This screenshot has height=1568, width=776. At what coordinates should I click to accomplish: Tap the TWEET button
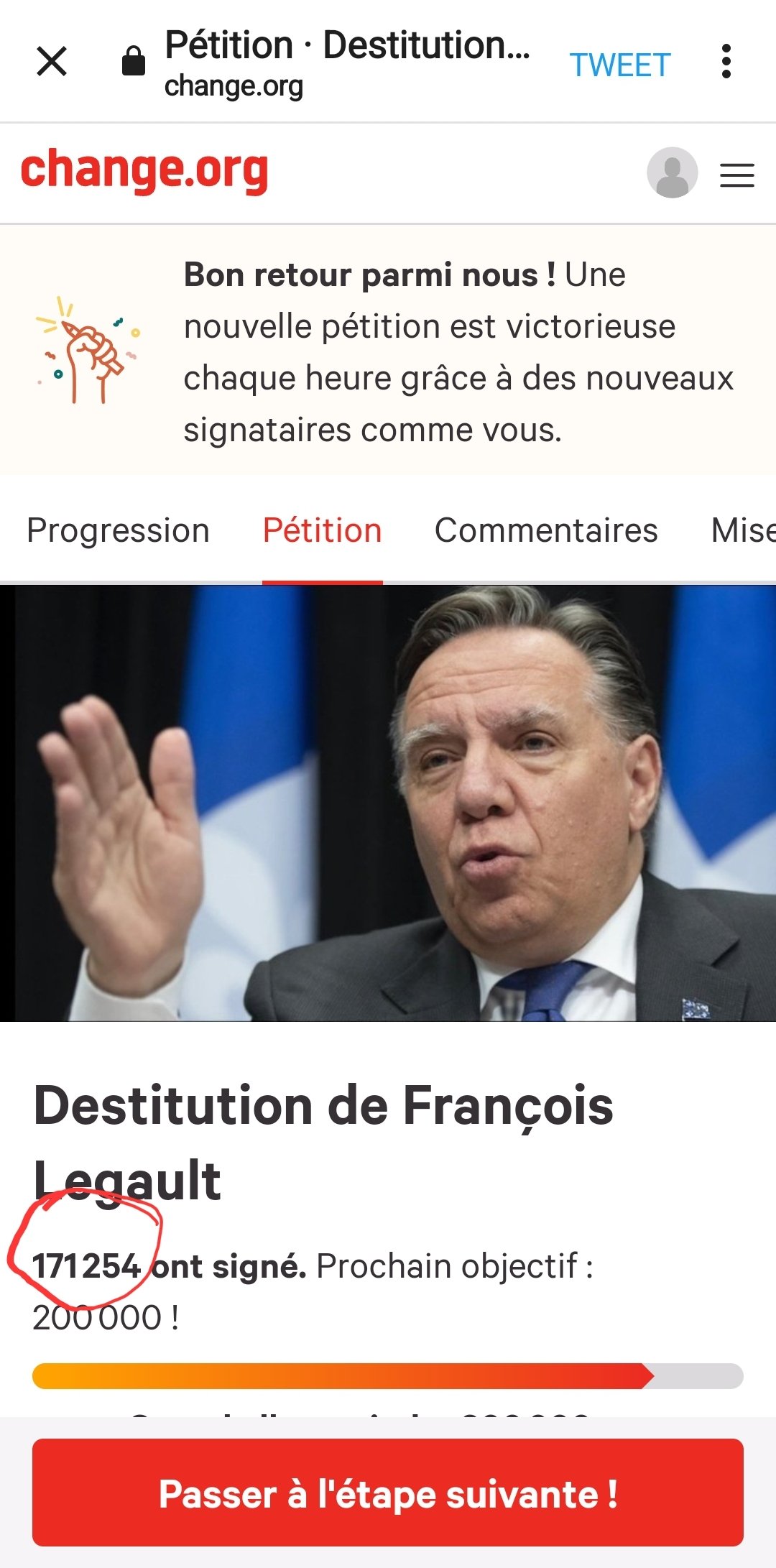tap(620, 65)
